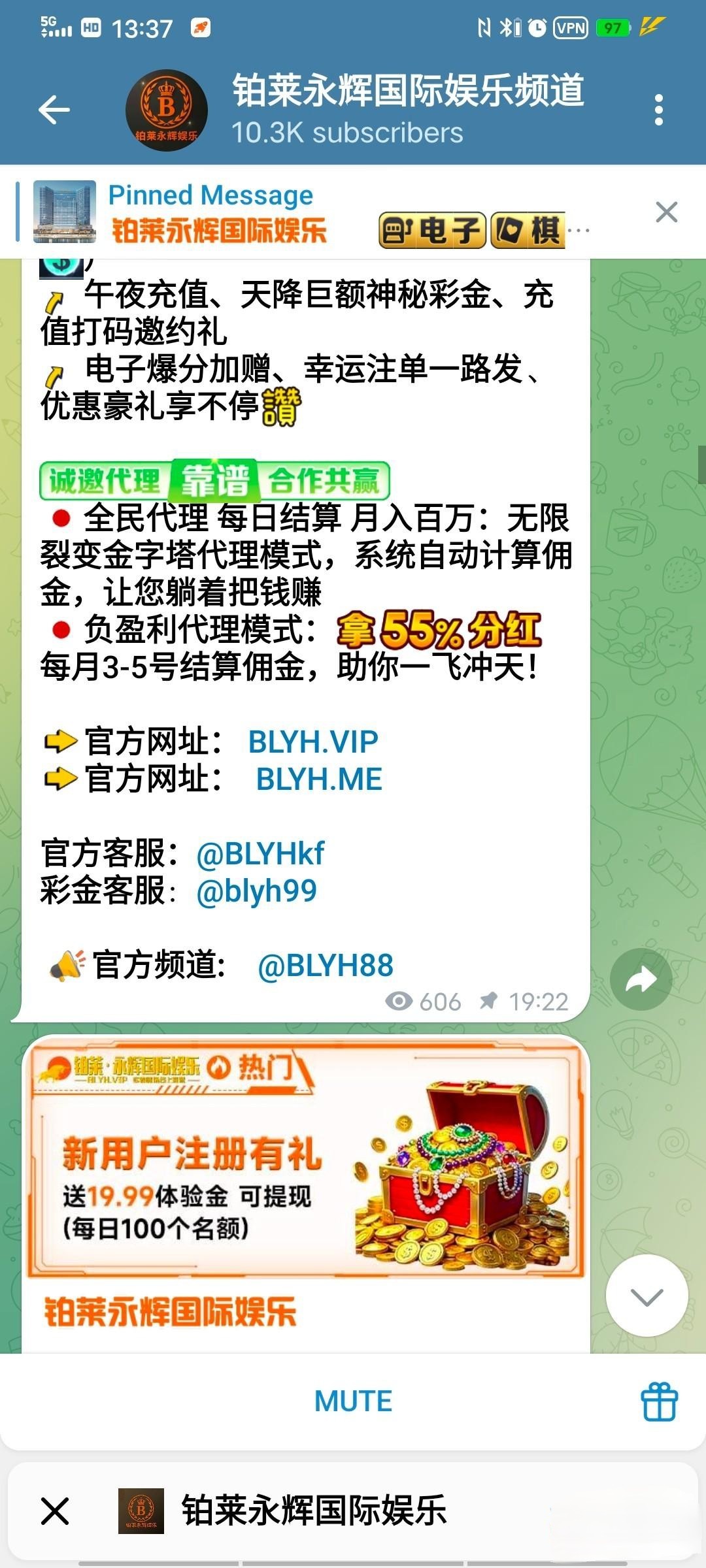Open the channel overflow menu
706x1568 pixels.
point(658,109)
